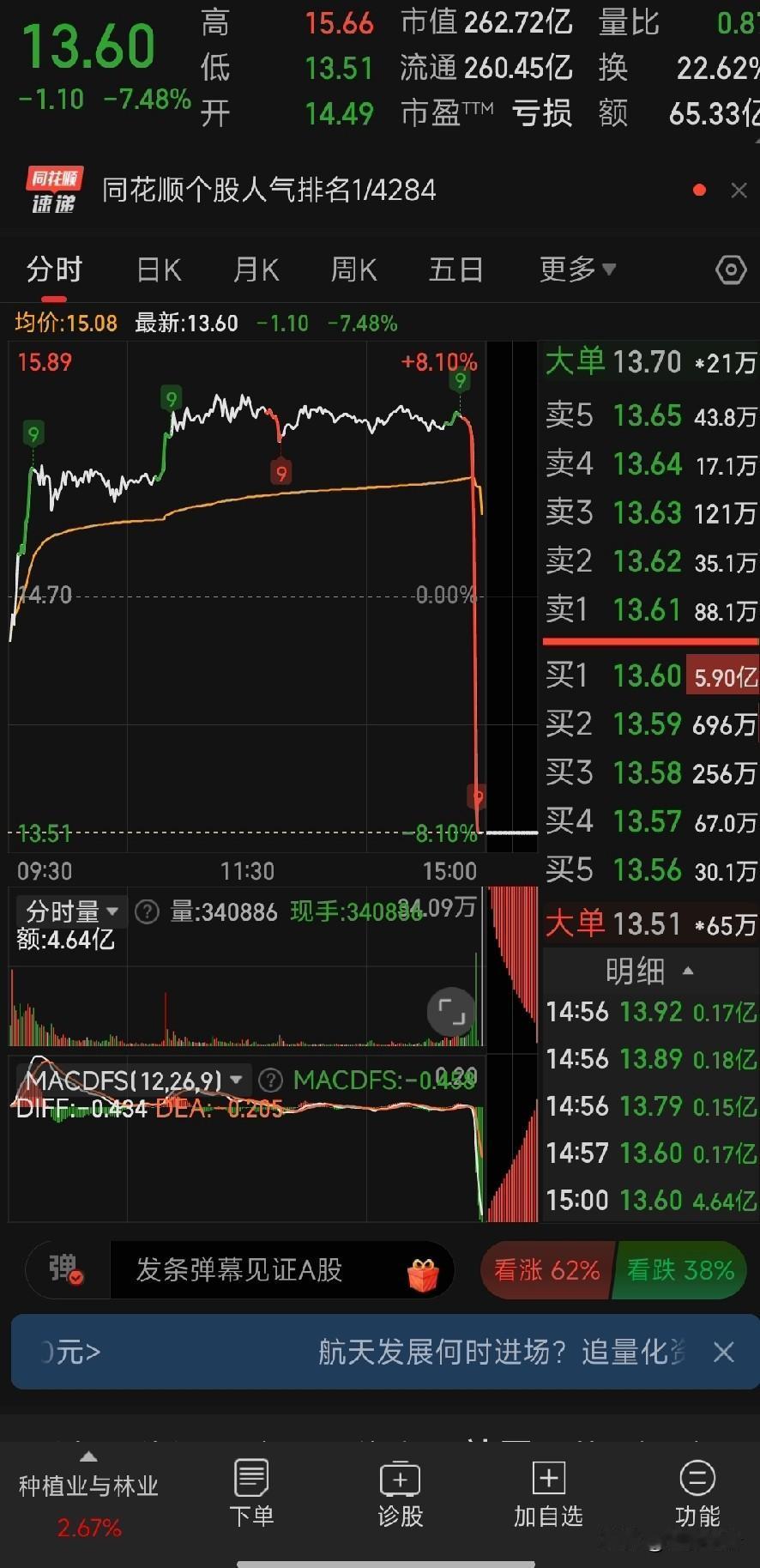Open the chart settings gear icon
This screenshot has width=760, height=1568.
731,269
